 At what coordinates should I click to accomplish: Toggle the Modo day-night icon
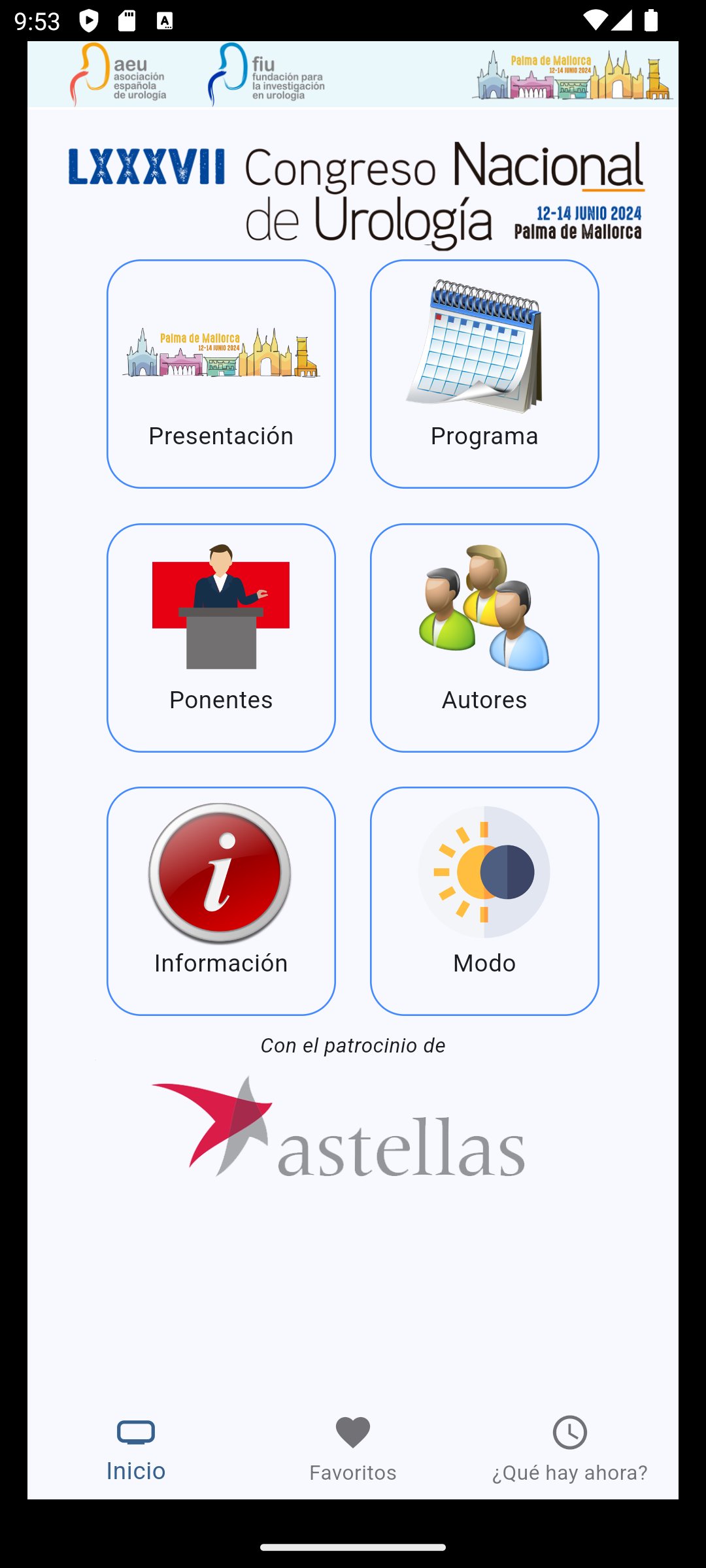point(484,872)
